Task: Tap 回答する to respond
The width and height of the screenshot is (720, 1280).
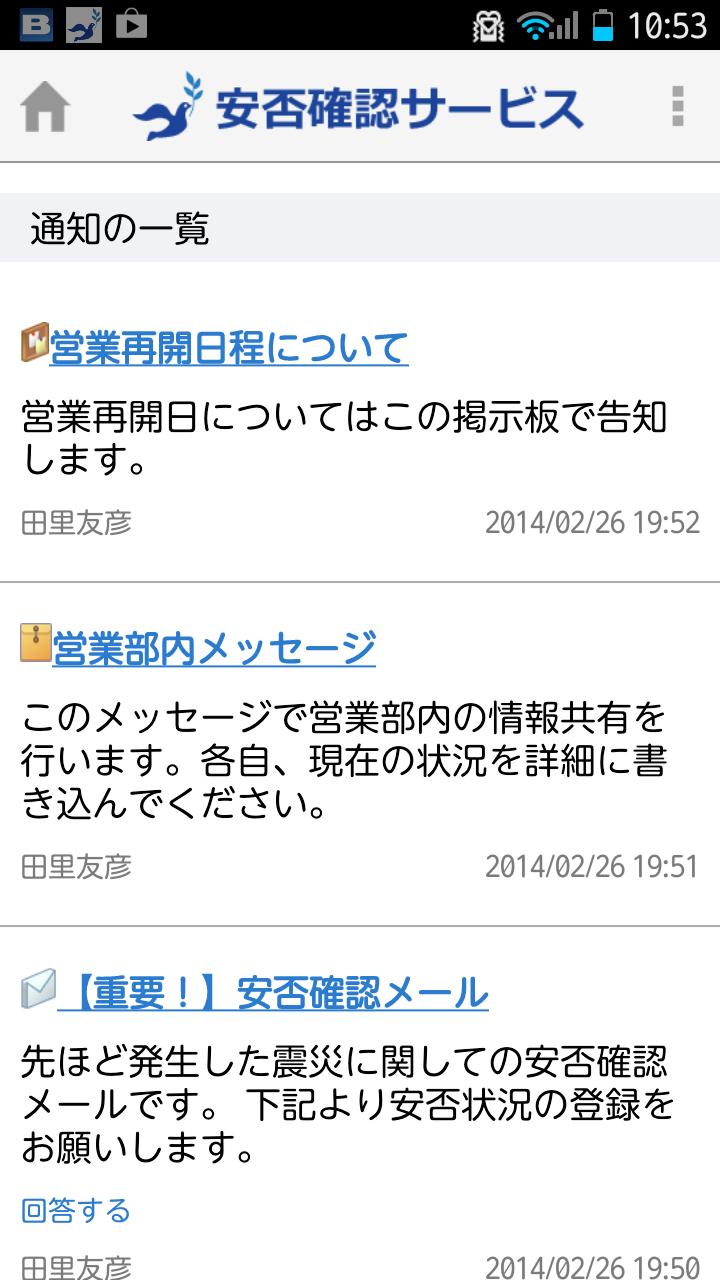Action: 76,1211
